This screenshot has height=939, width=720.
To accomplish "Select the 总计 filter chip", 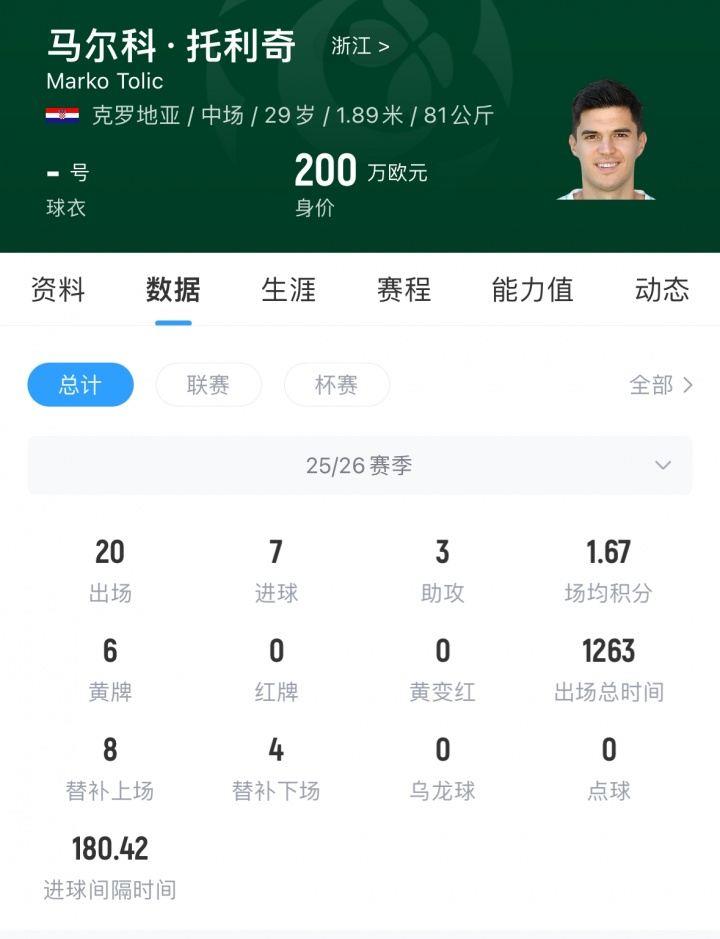I will (x=80, y=385).
